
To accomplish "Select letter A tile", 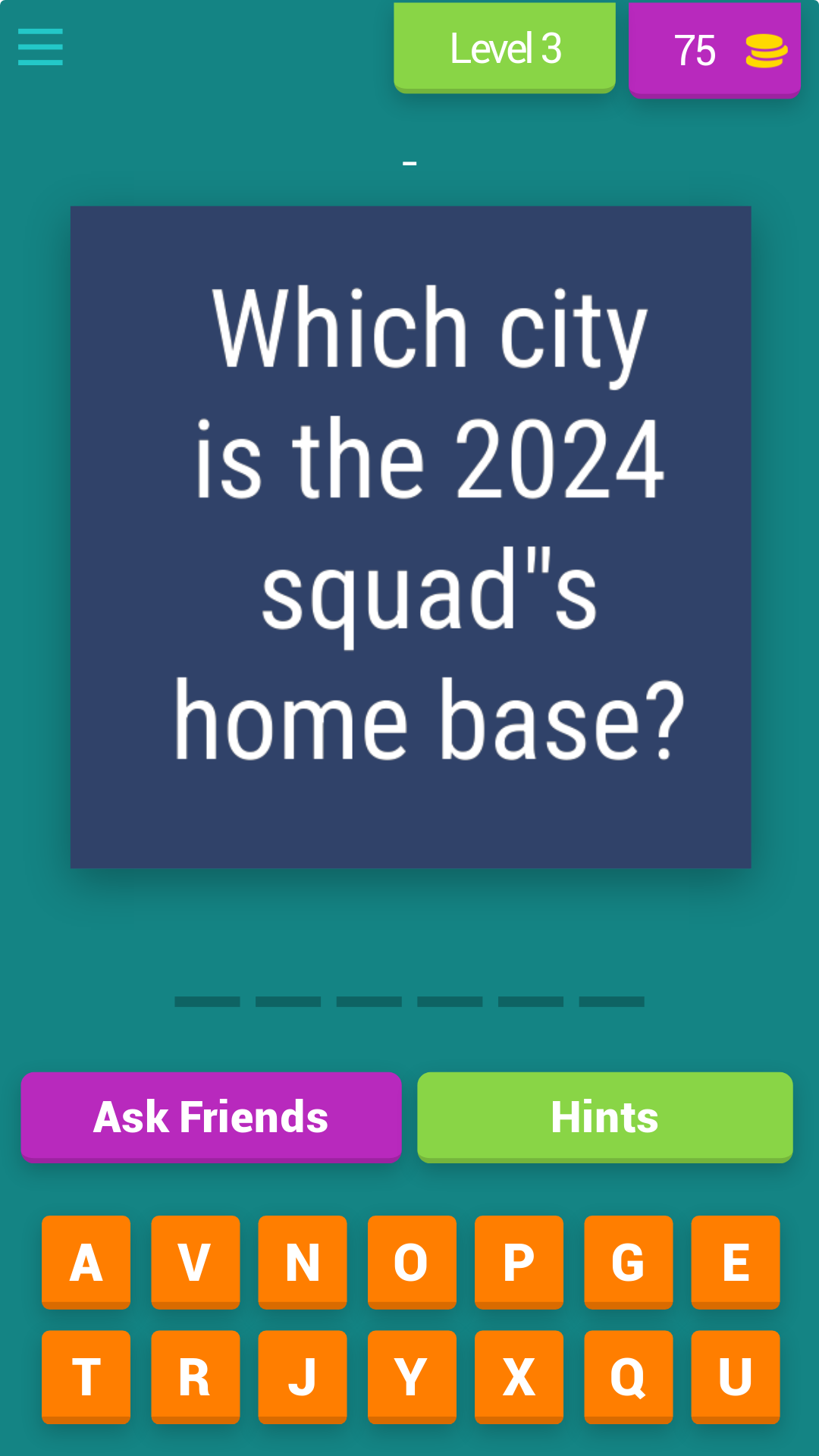I will pyautogui.click(x=86, y=1263).
